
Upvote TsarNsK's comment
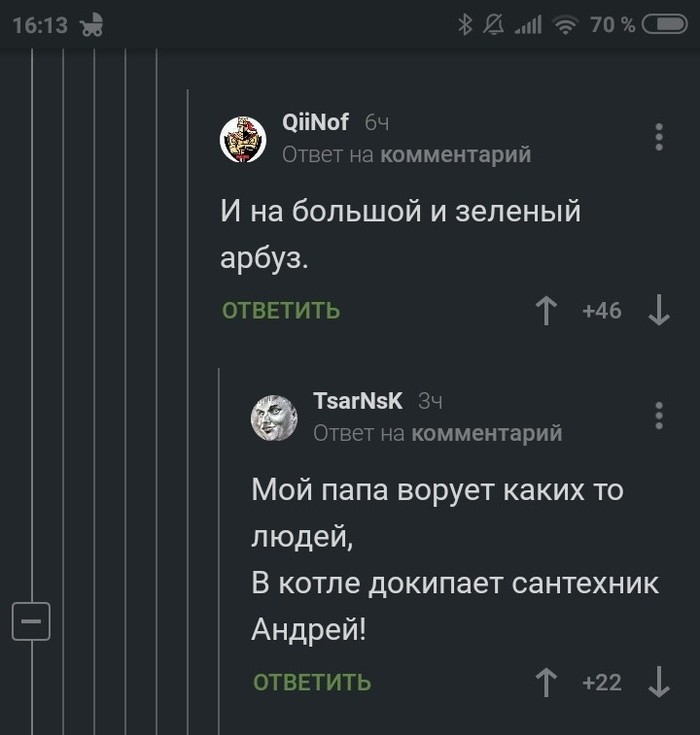[x=546, y=683]
